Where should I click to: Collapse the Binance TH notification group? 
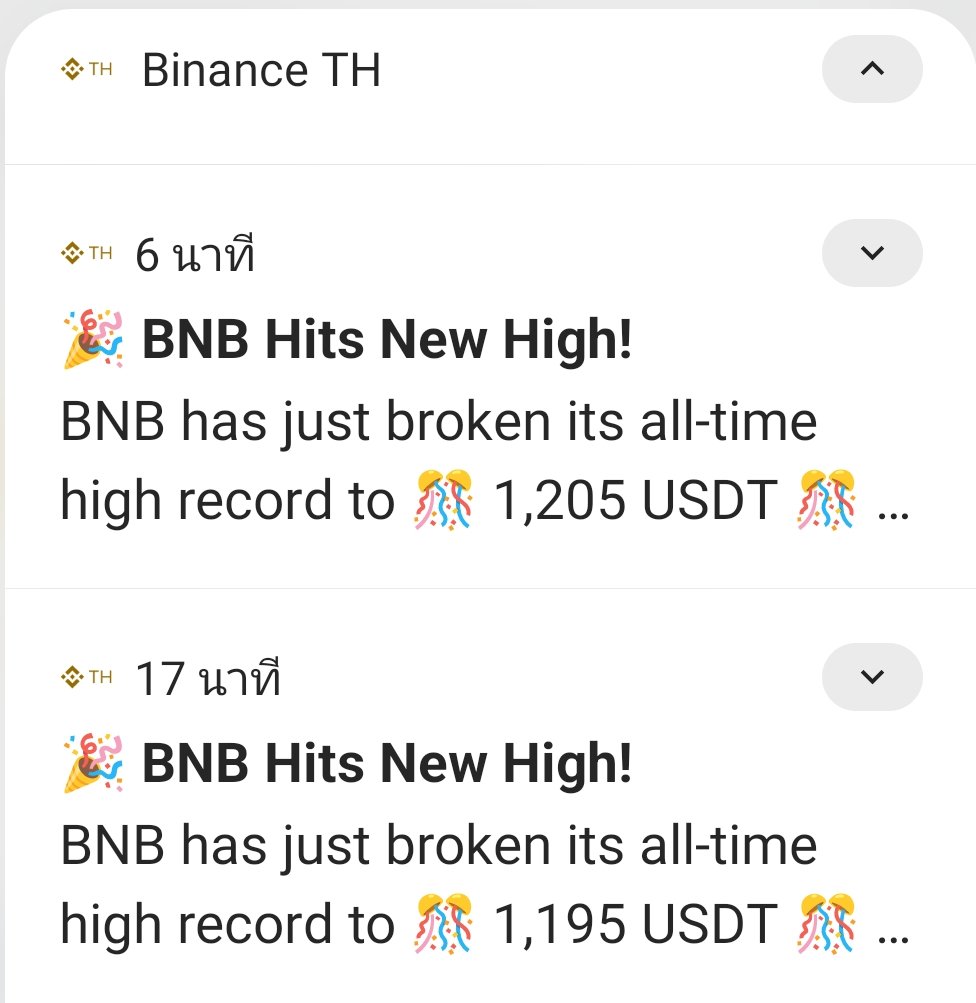coord(871,69)
